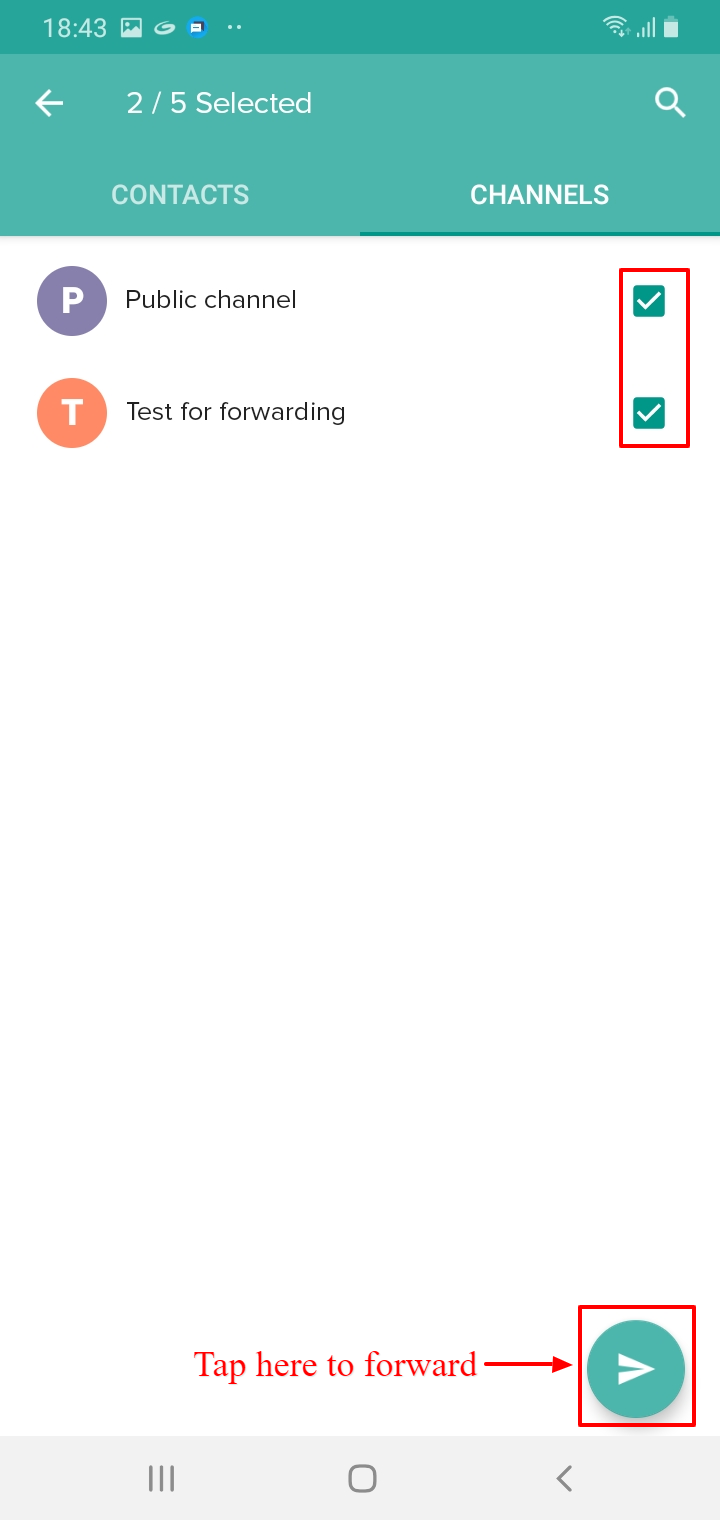Forward using the send button
Screen dimensions: 720x1520
(x=636, y=1369)
